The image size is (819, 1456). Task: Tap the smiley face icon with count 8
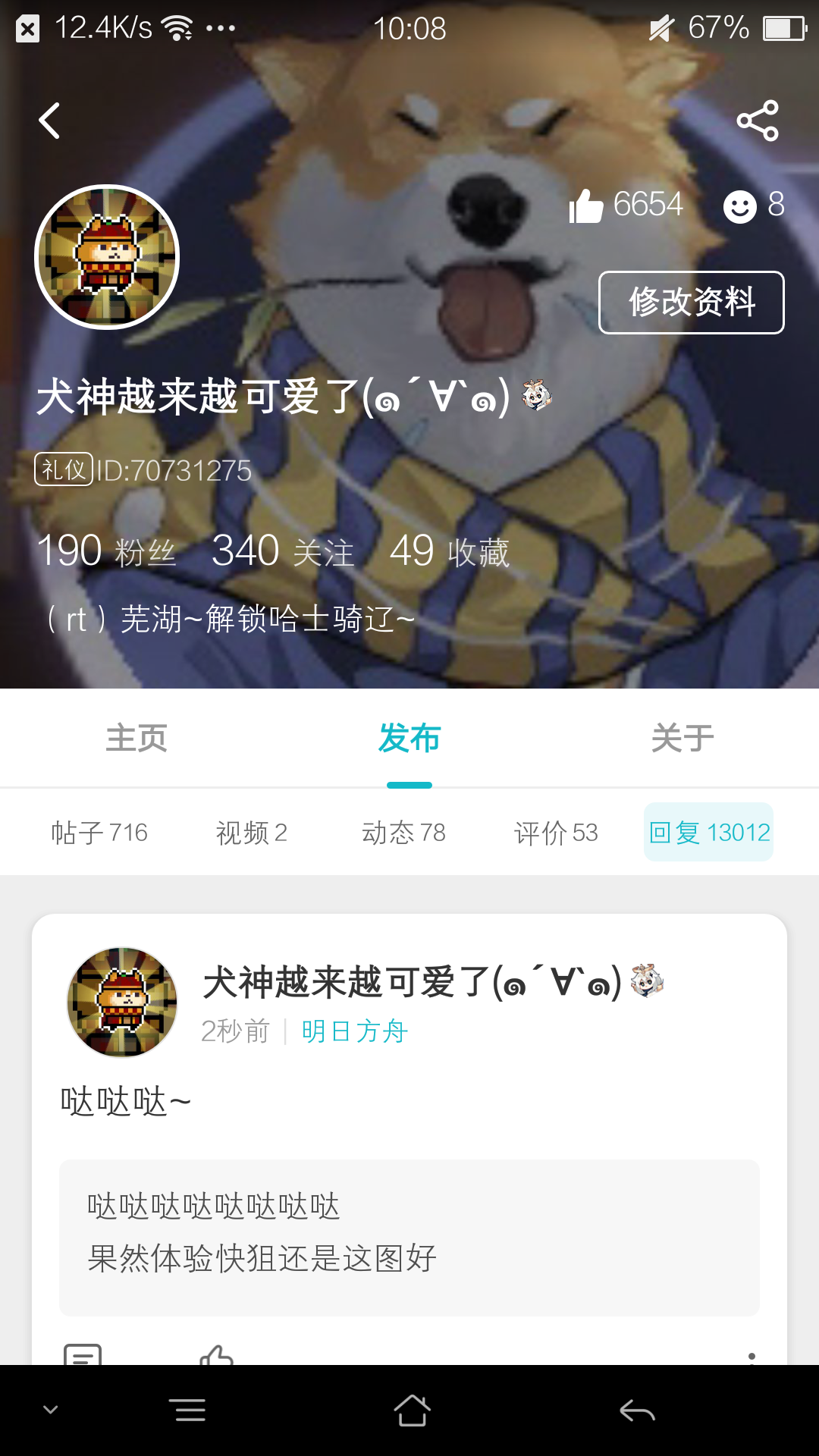tap(739, 205)
